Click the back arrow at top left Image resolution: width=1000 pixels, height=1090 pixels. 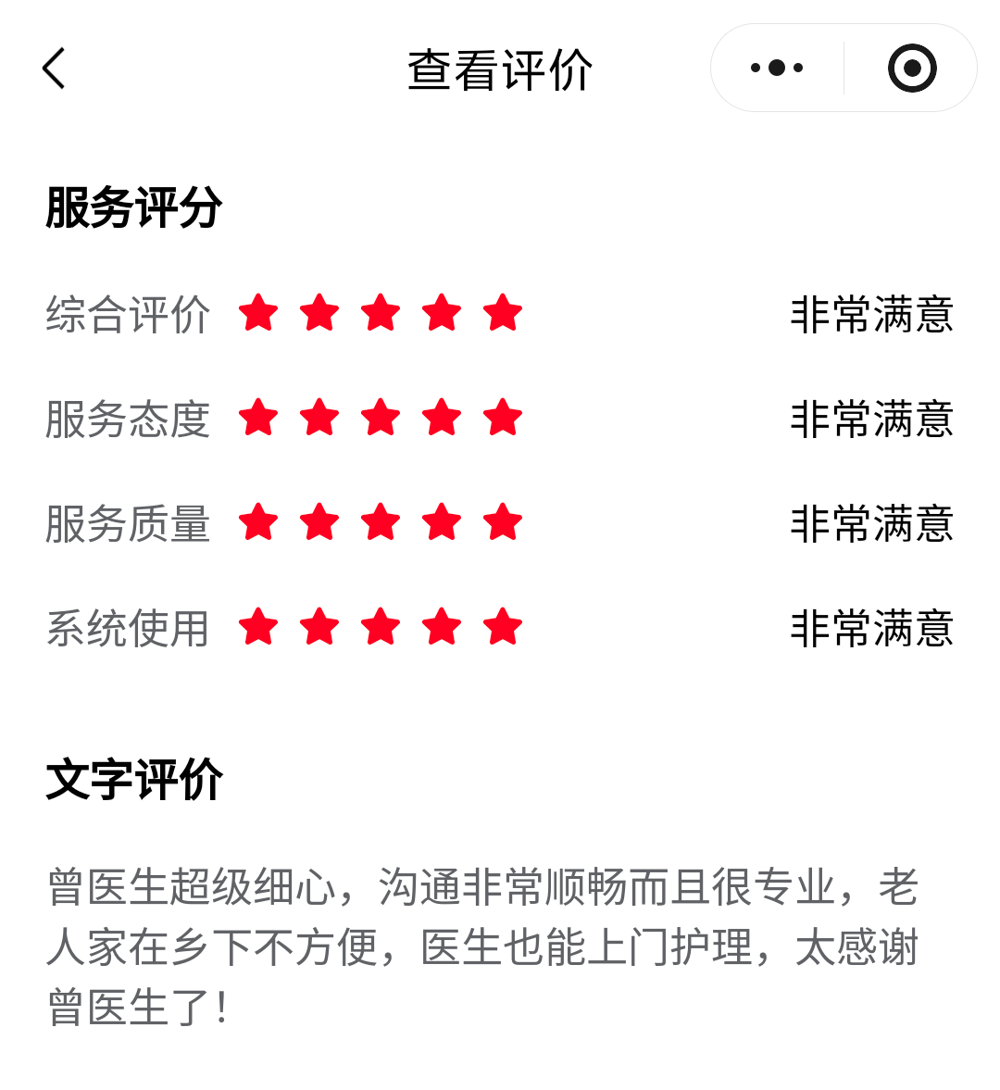pyautogui.click(x=53, y=67)
